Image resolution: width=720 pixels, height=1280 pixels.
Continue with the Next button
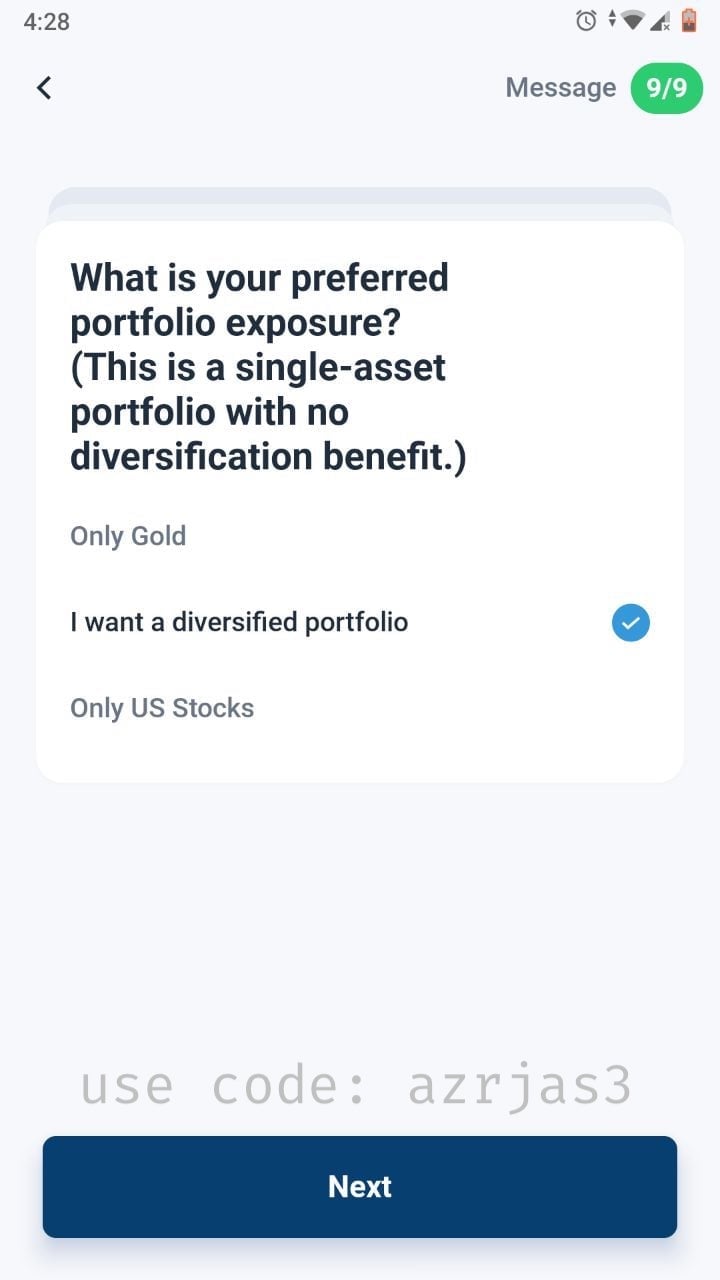click(x=360, y=1186)
